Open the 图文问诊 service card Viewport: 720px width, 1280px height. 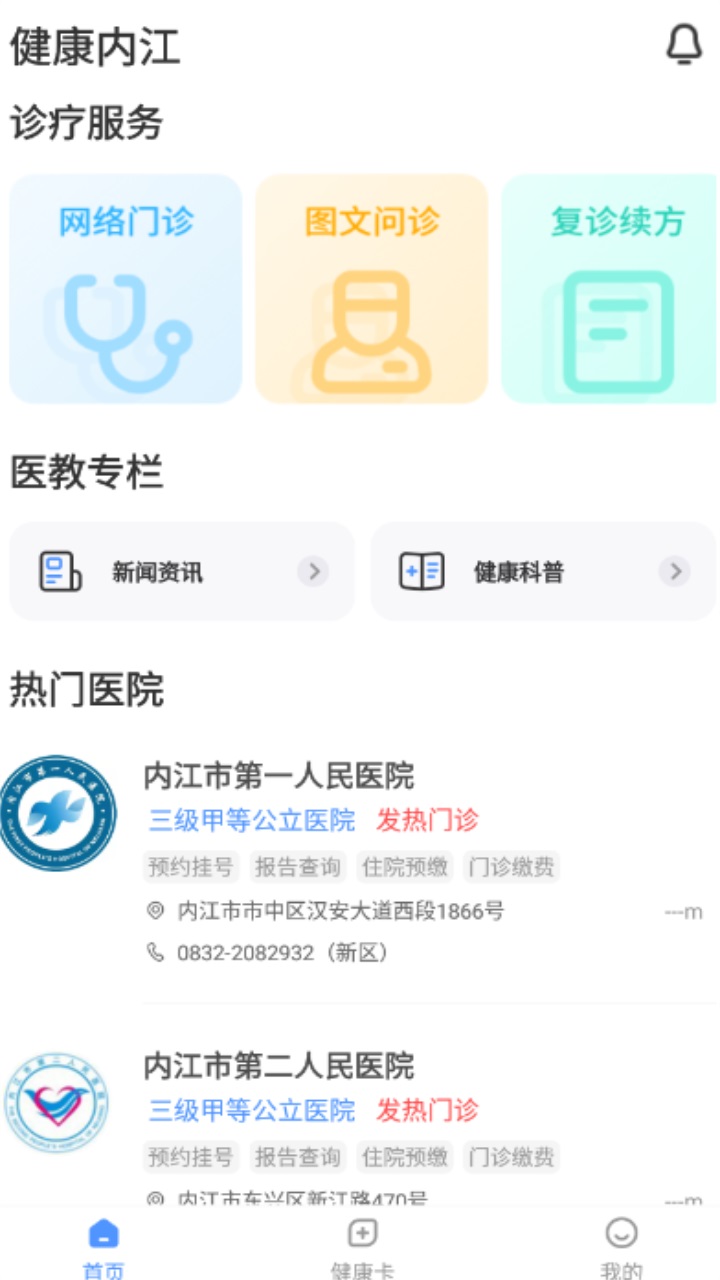pyautogui.click(x=371, y=289)
